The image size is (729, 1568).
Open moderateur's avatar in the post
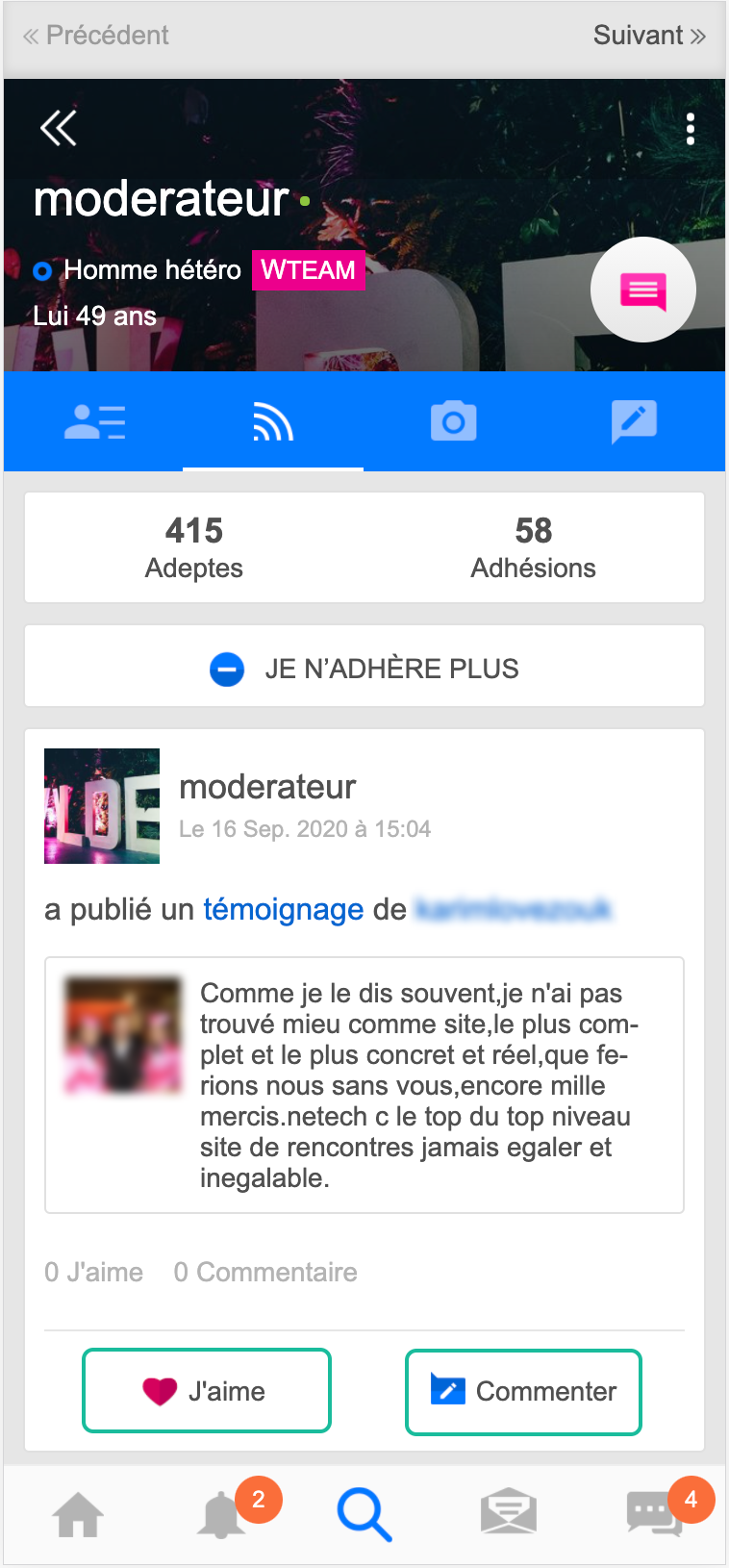(x=102, y=806)
